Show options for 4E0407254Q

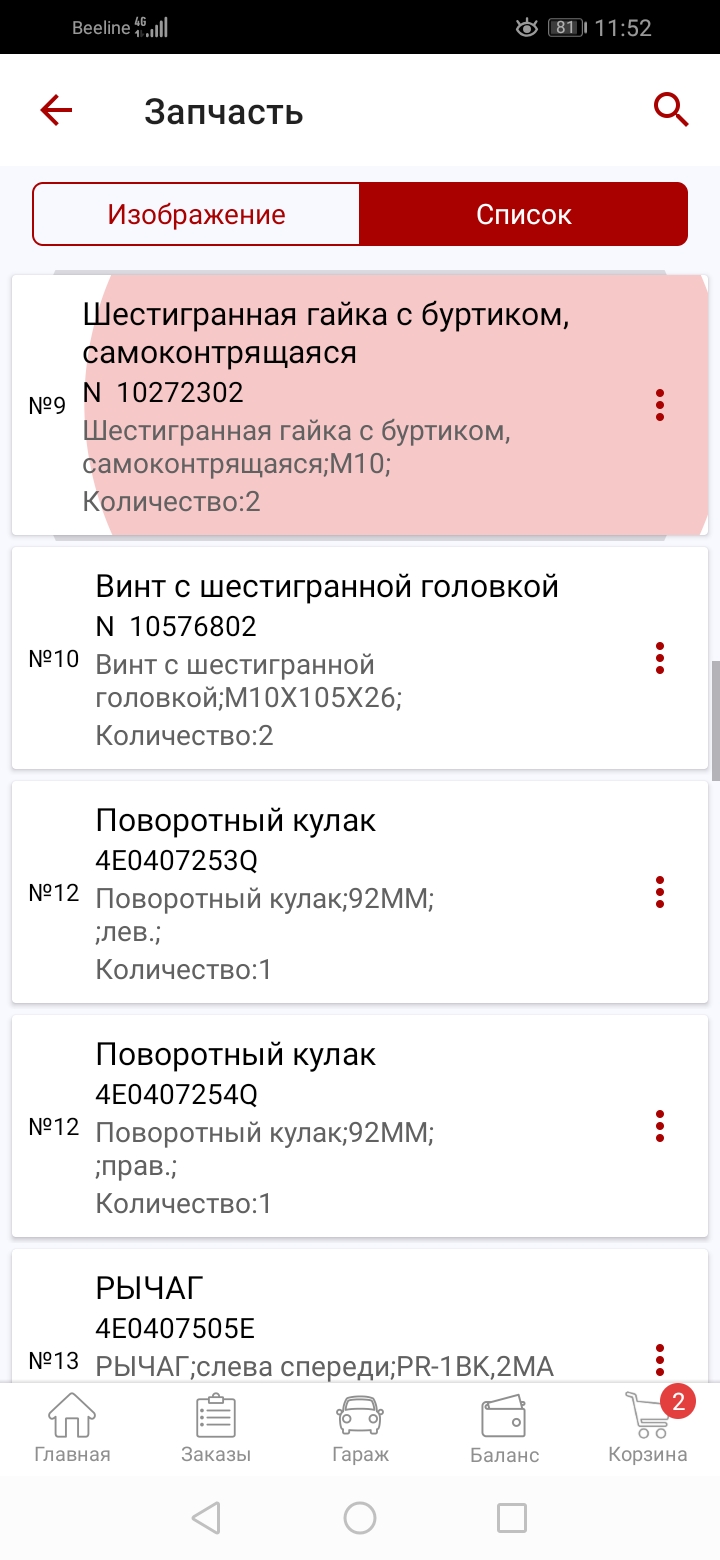pos(659,1126)
